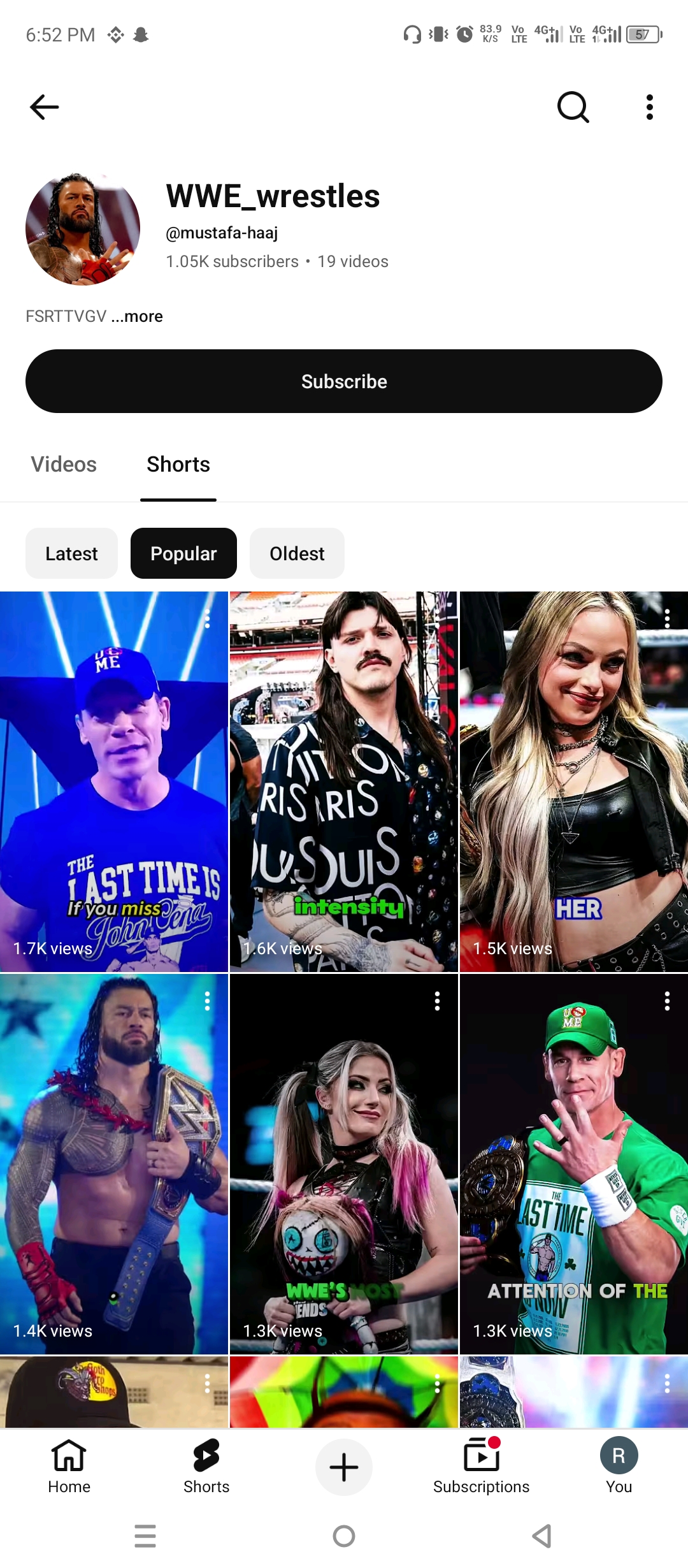
Task: Go to the Home tab
Action: pyautogui.click(x=69, y=1467)
